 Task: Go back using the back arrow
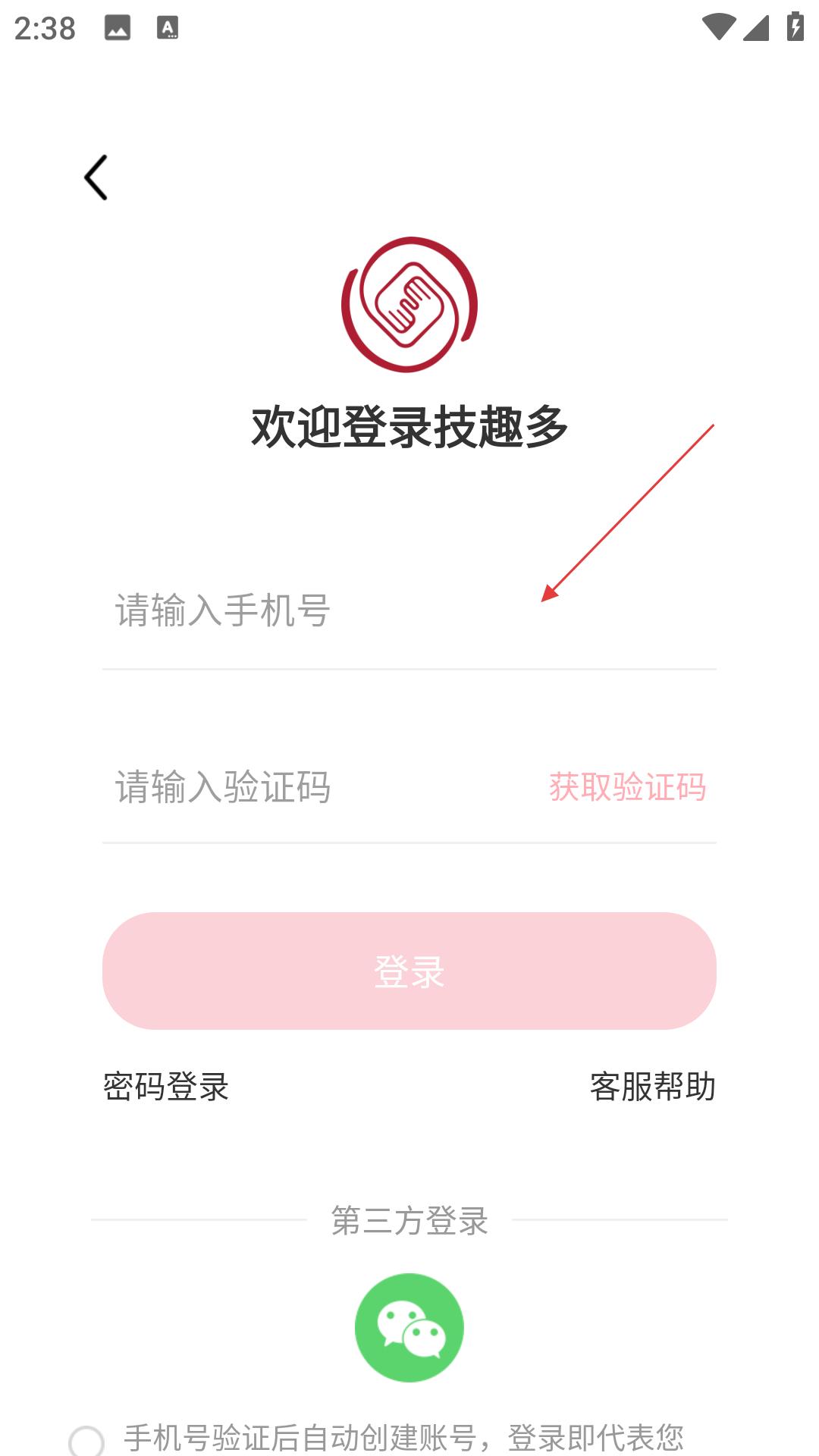click(96, 178)
